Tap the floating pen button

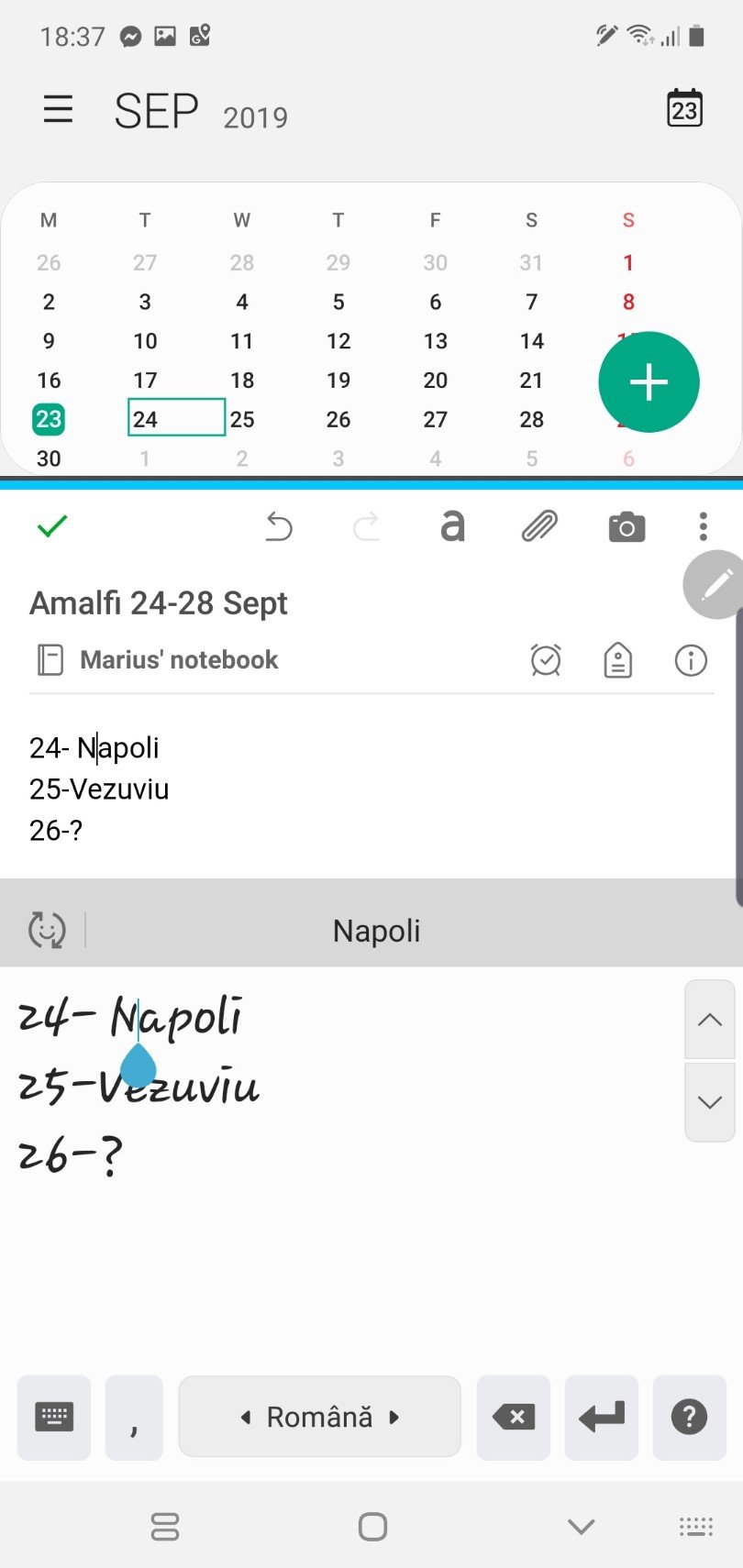tap(715, 584)
